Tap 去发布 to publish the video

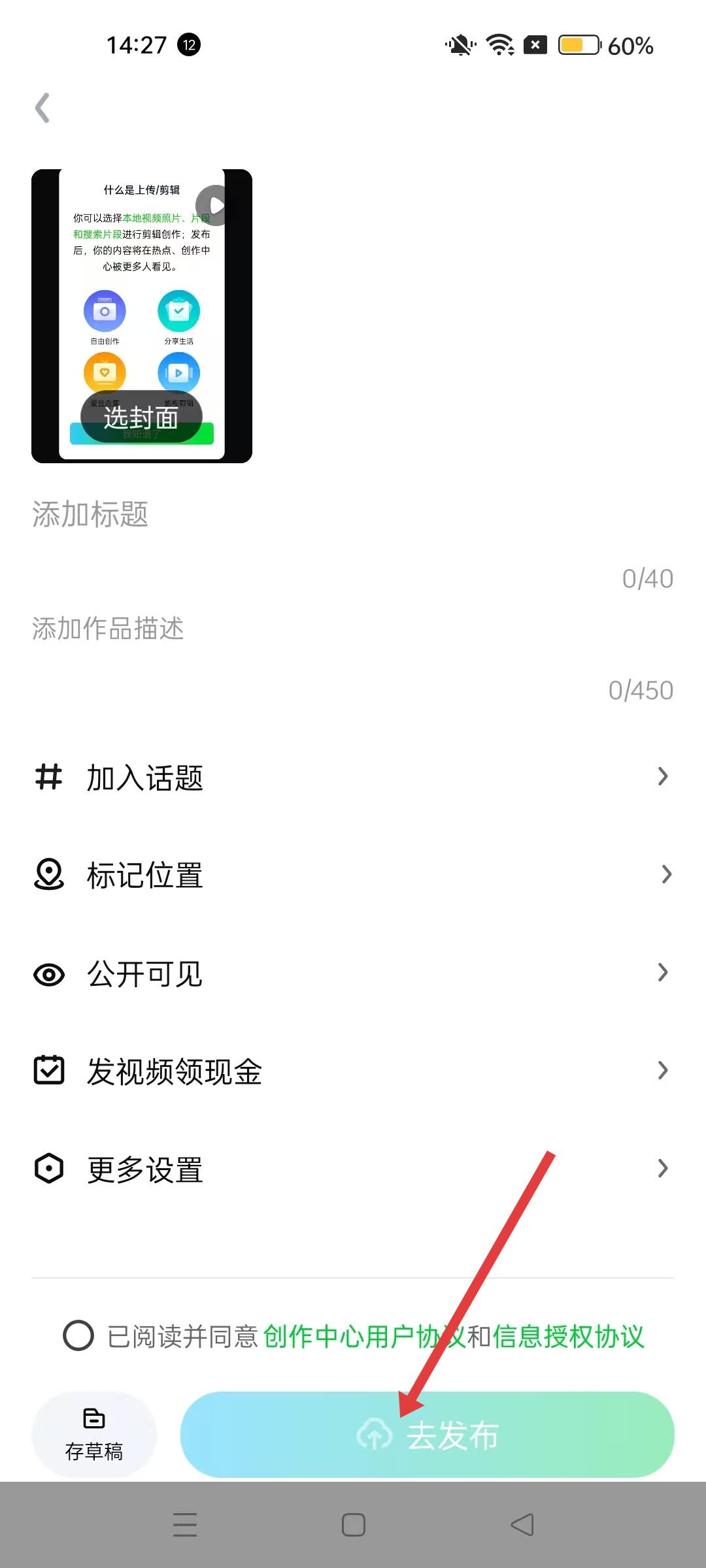point(428,1435)
